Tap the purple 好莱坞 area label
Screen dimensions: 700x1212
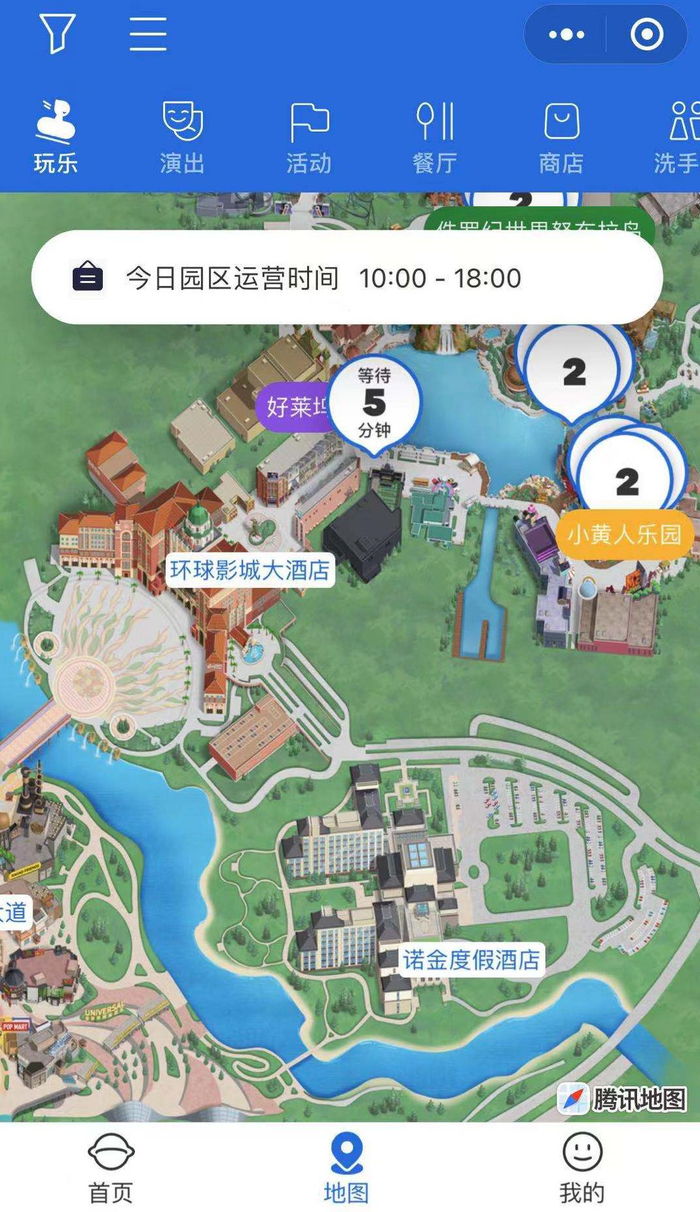coord(293,408)
